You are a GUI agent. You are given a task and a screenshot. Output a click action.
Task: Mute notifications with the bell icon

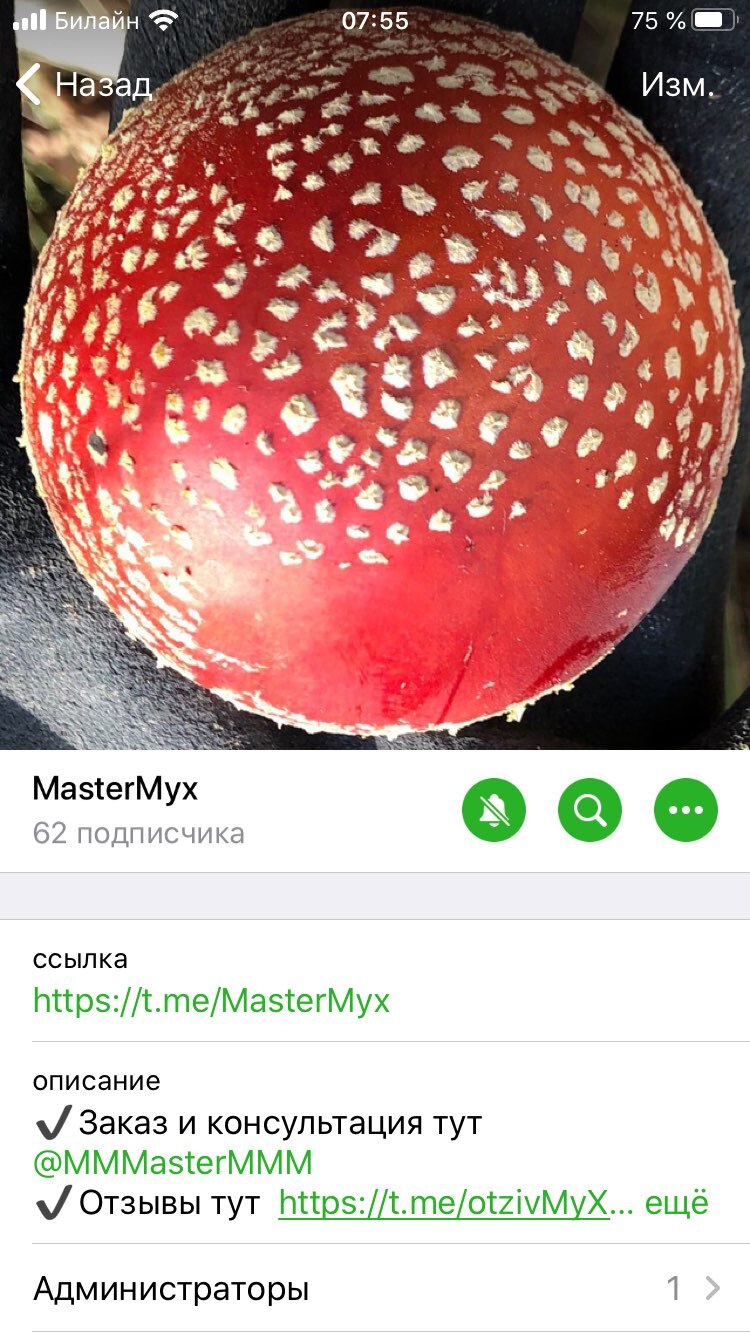point(494,810)
